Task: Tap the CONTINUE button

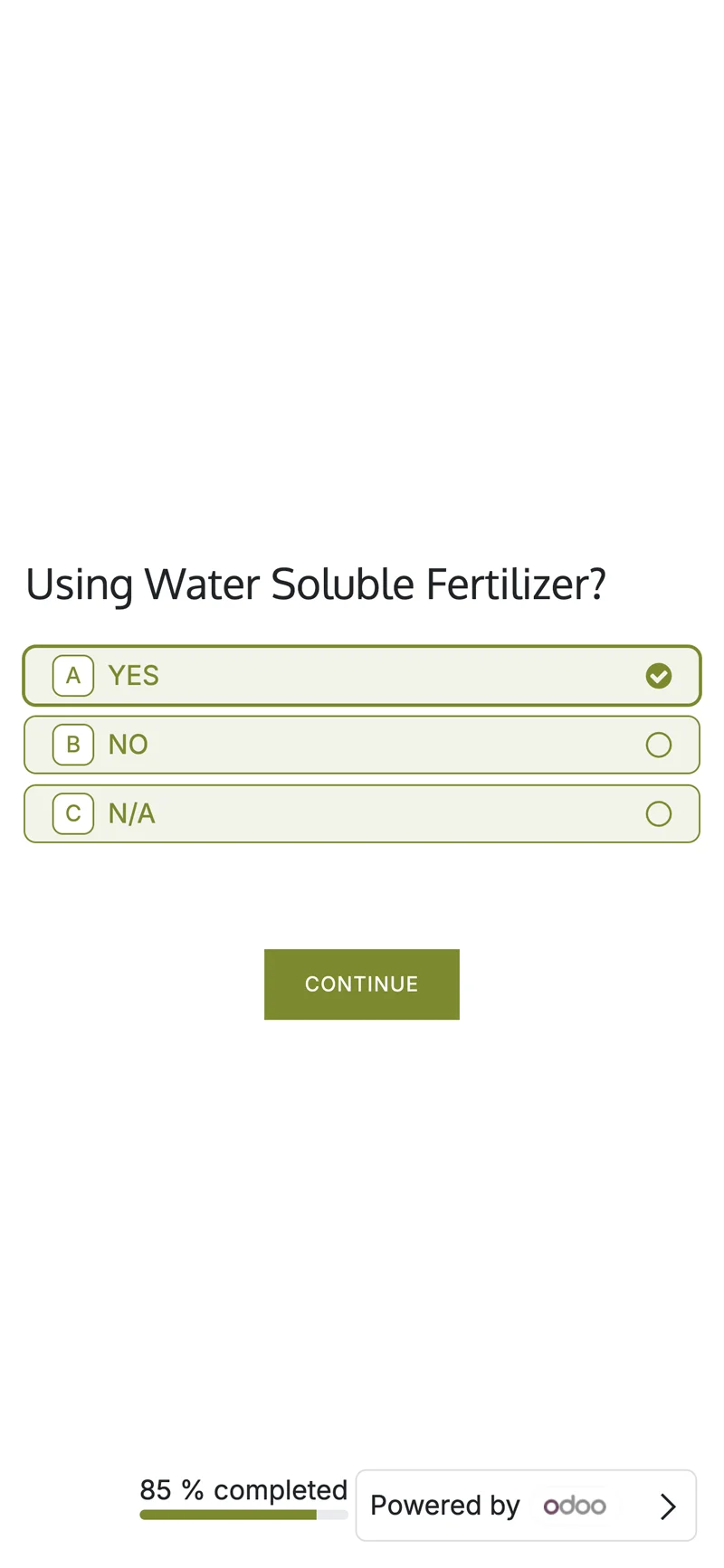Action: click(362, 984)
